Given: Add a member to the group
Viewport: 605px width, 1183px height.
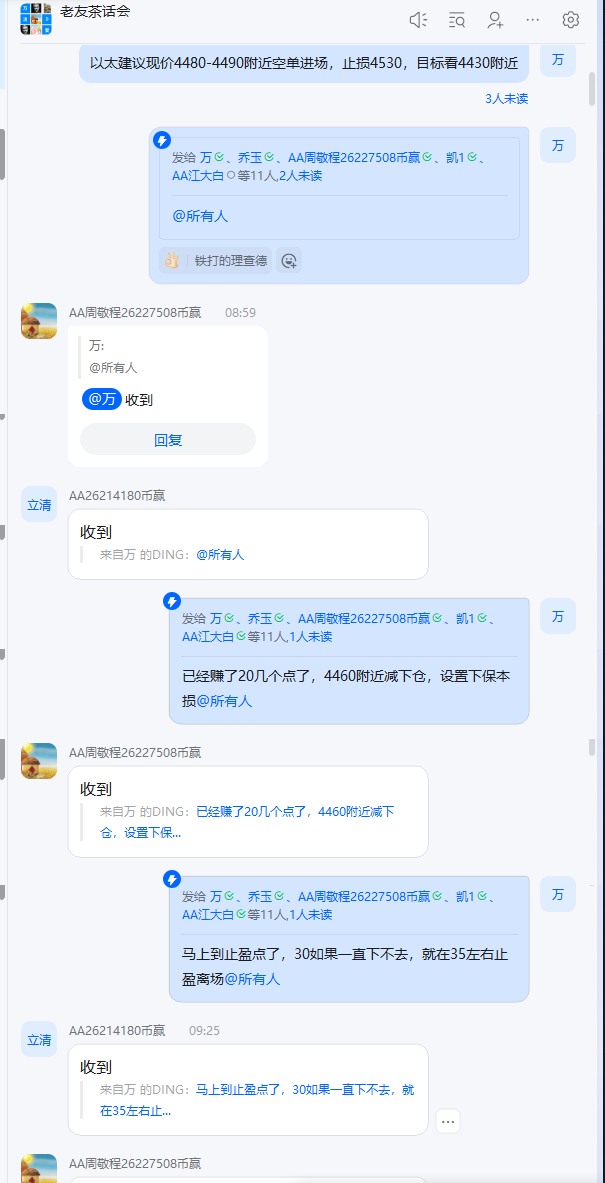Looking at the screenshot, I should pos(495,19).
